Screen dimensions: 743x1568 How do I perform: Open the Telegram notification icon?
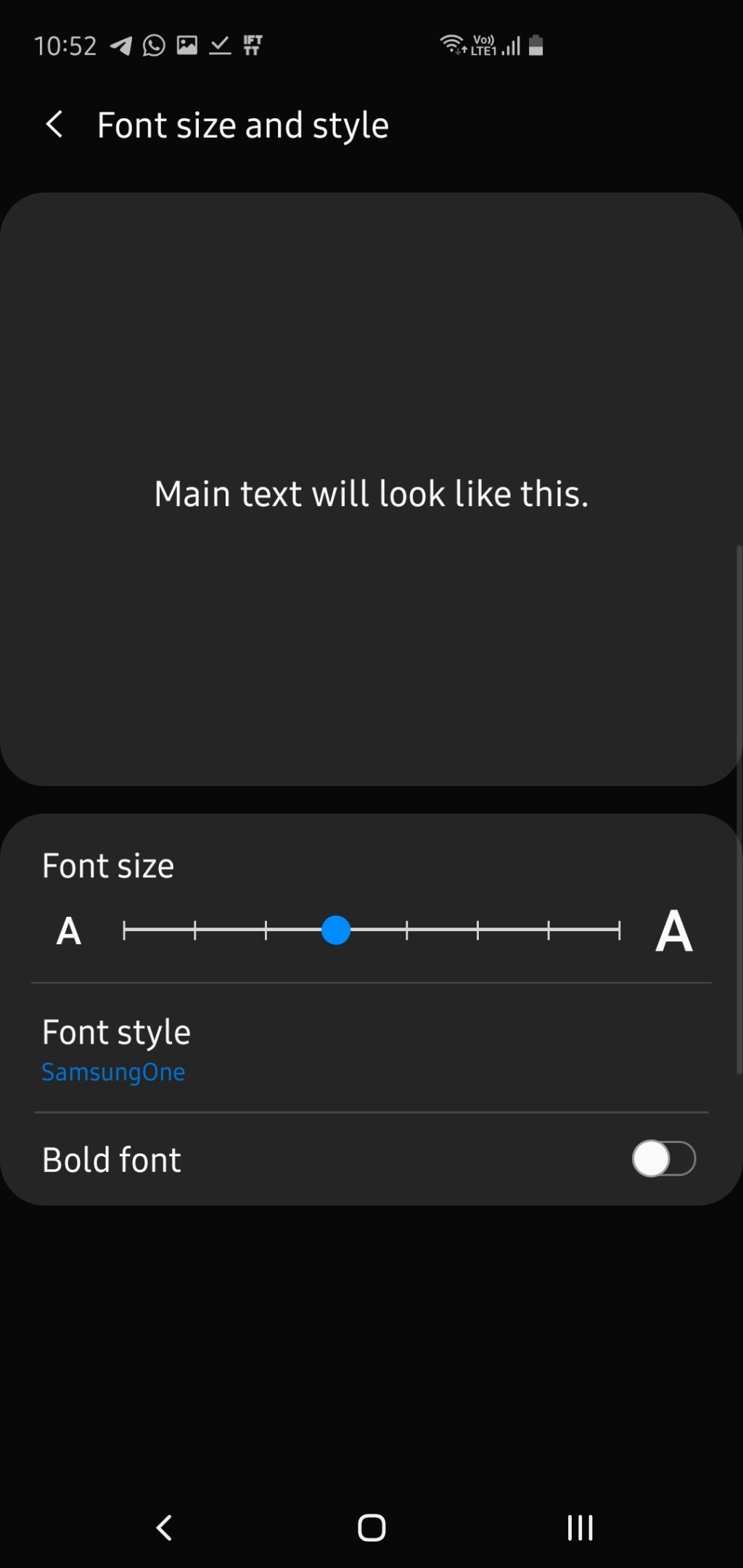pyautogui.click(x=120, y=45)
